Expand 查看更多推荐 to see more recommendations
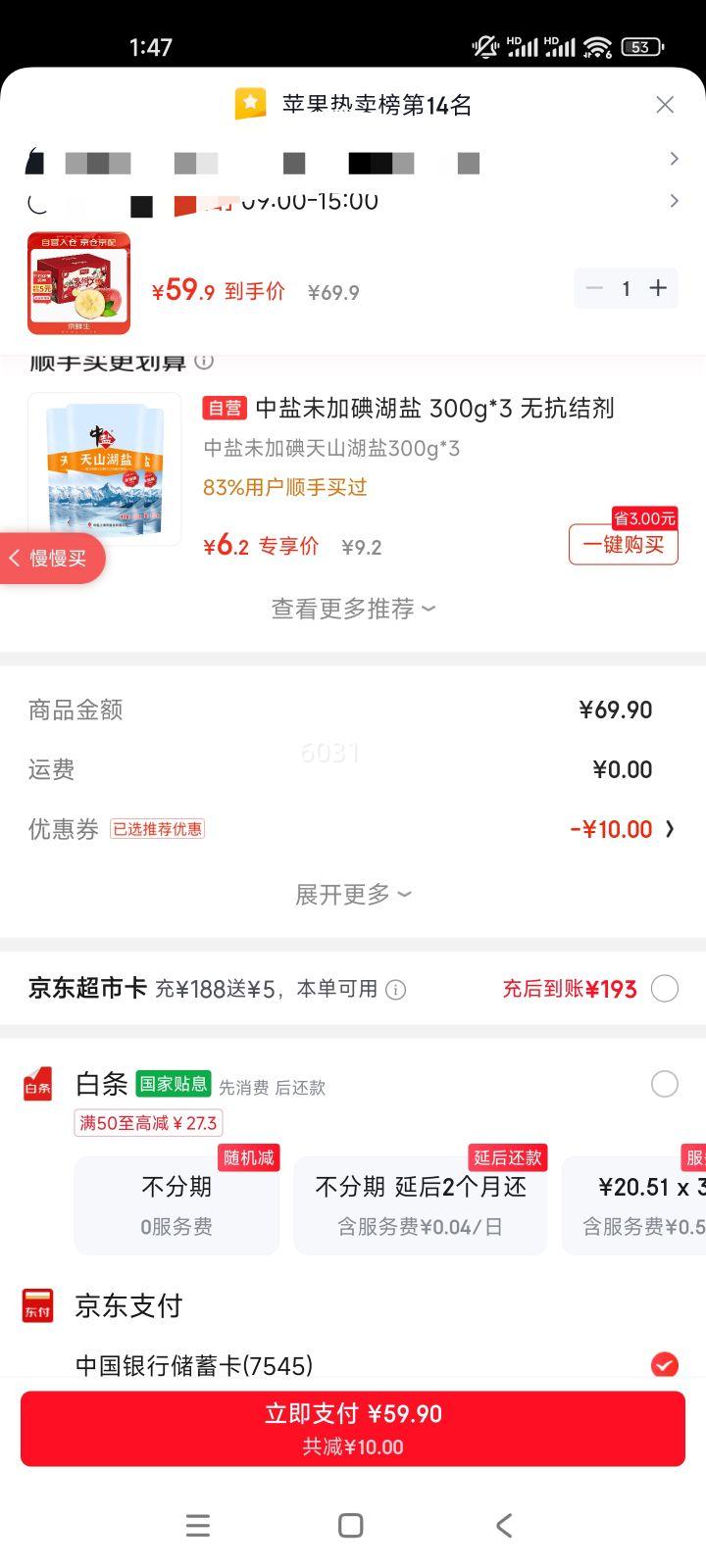 click(x=353, y=609)
